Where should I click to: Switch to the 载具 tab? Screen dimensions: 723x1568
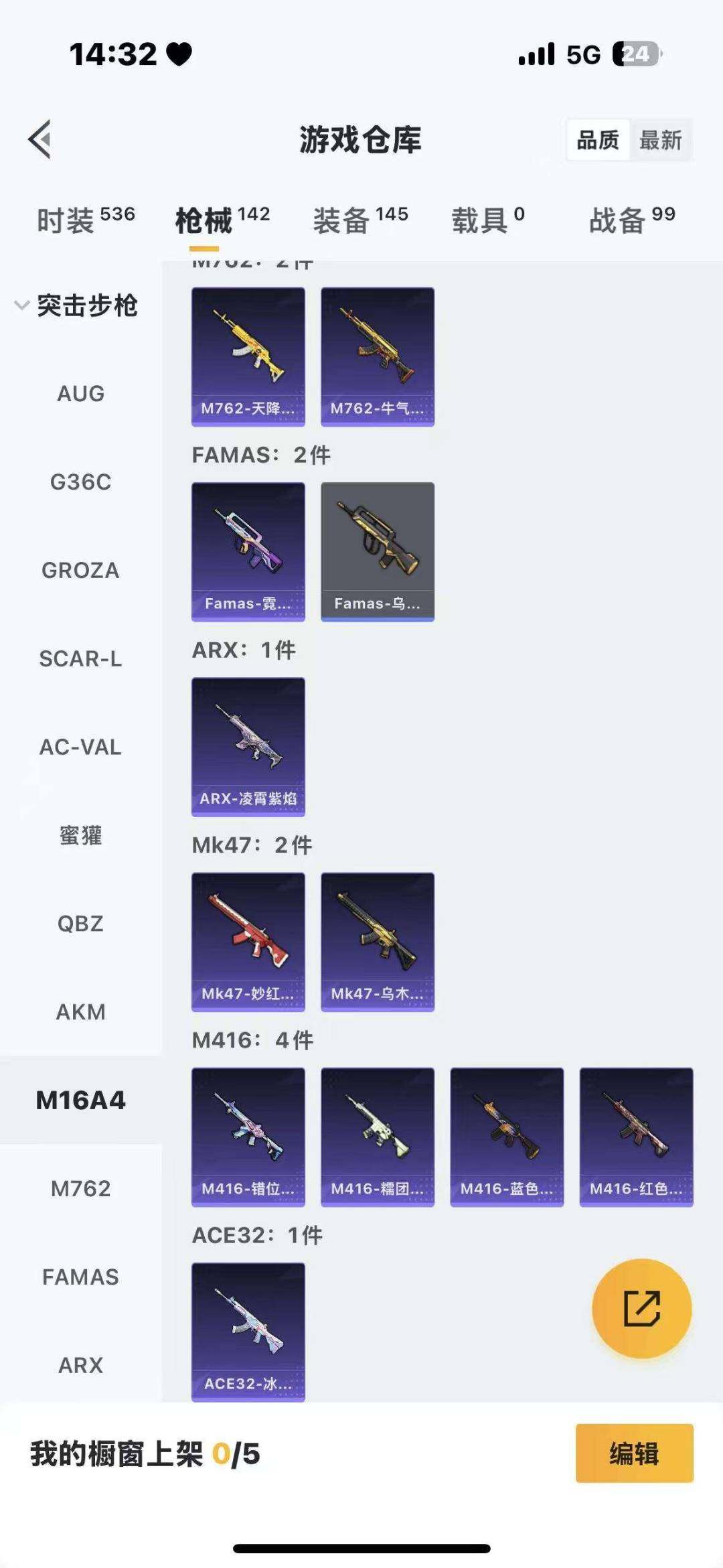488,220
